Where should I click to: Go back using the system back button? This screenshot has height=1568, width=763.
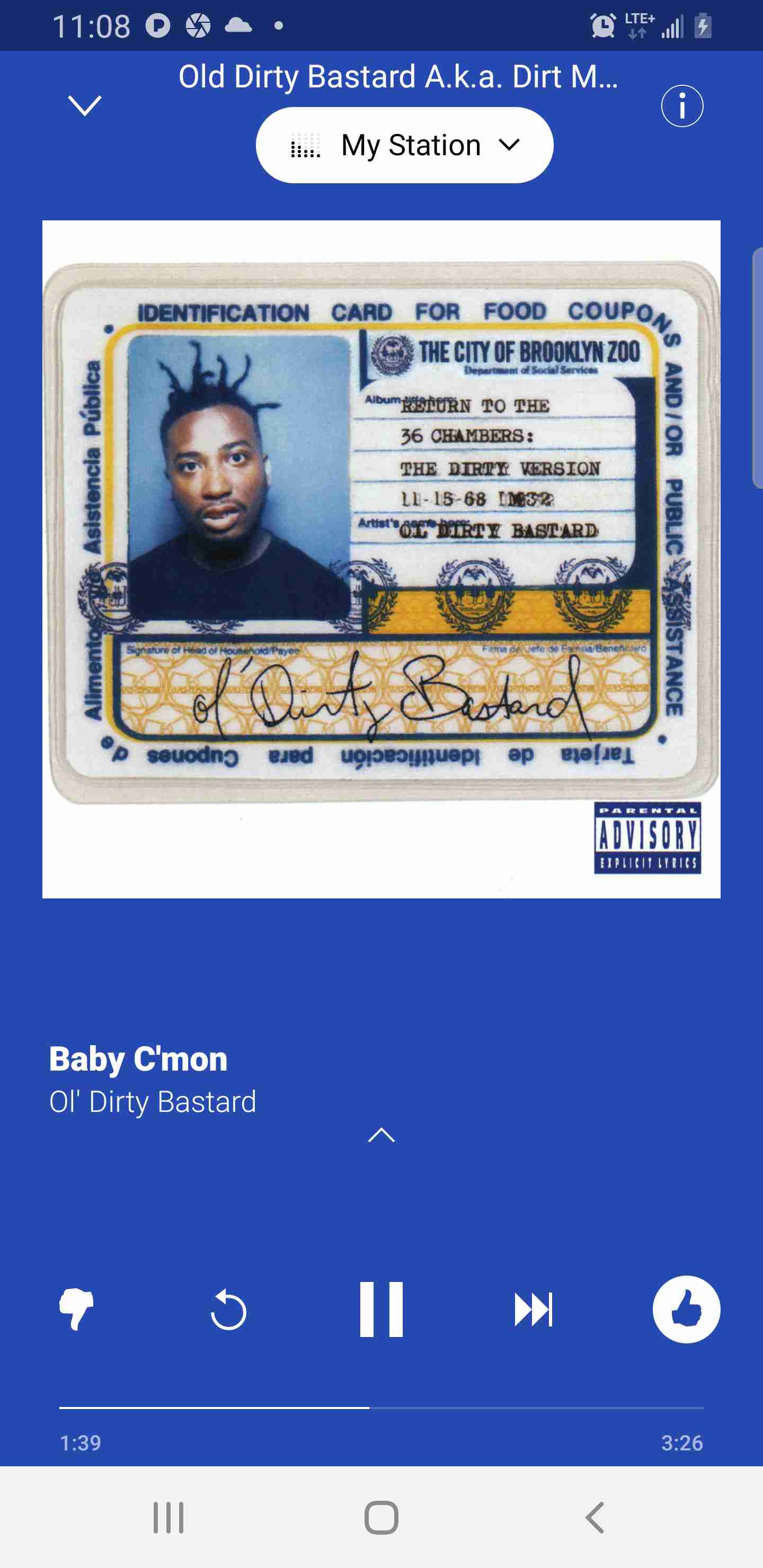(595, 1517)
